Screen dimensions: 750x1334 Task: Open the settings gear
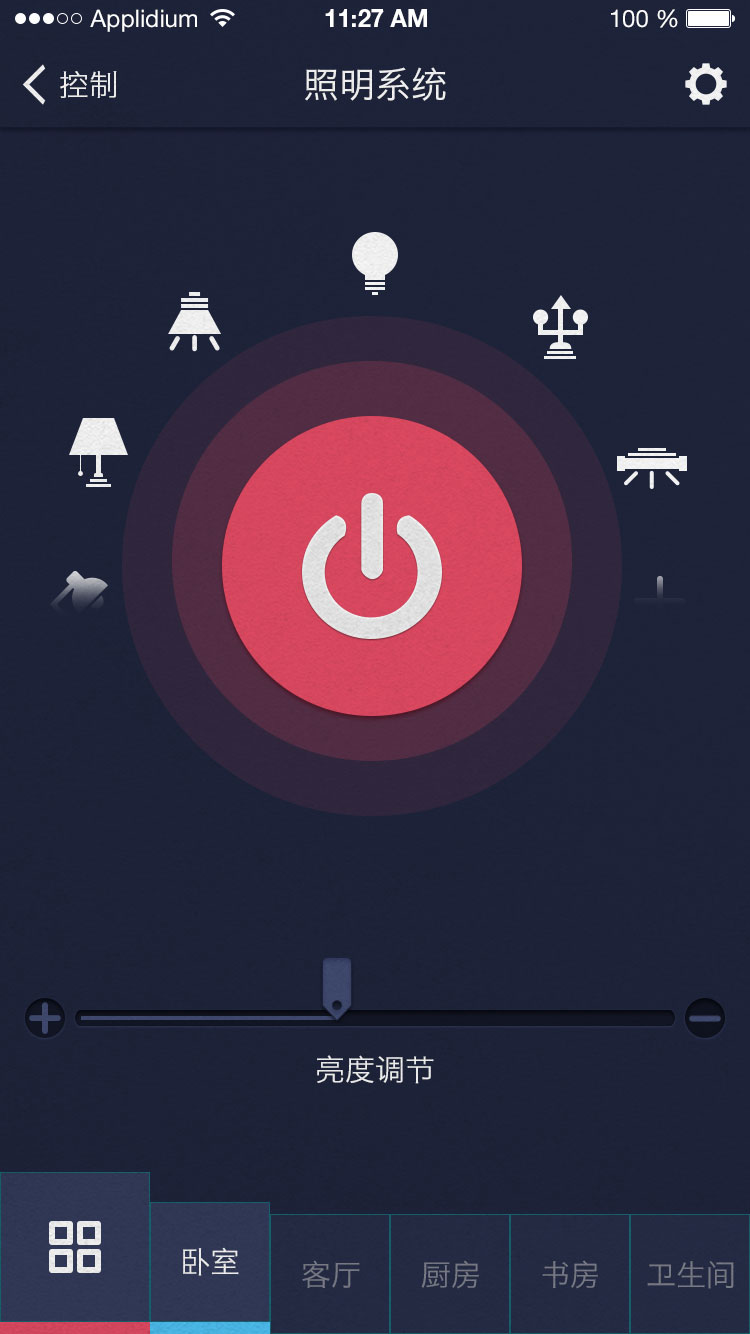pos(706,85)
